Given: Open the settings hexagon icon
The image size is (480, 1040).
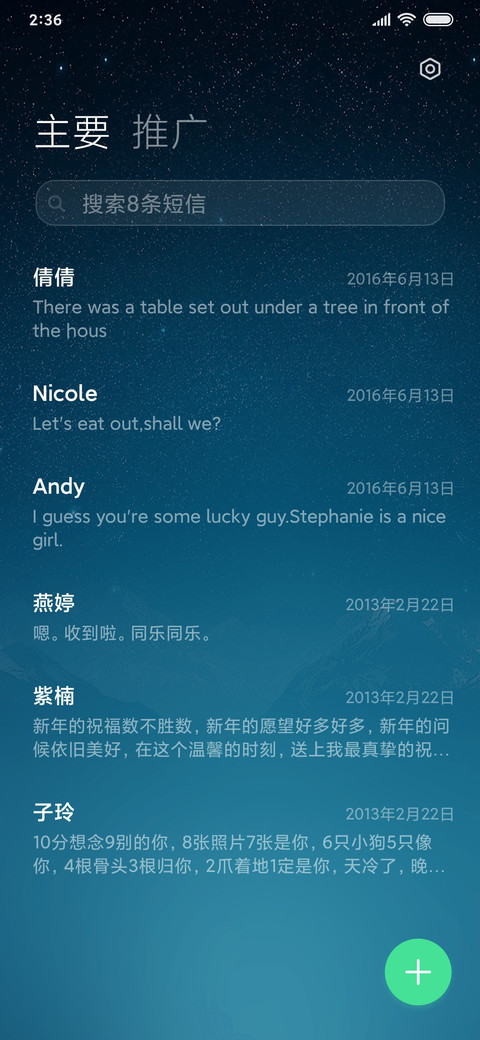Looking at the screenshot, I should coord(430,69).
